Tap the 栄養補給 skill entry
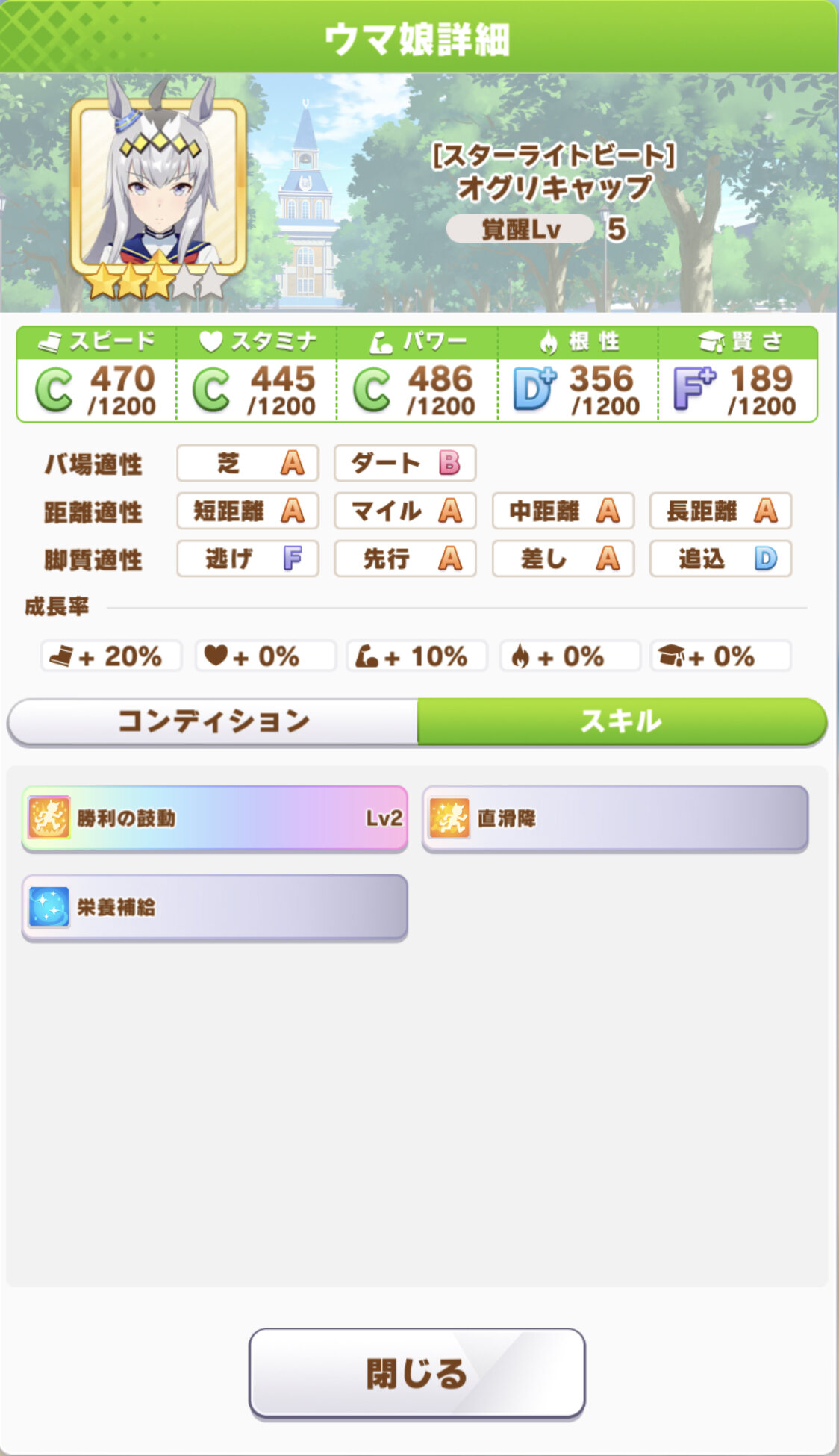 coord(215,907)
